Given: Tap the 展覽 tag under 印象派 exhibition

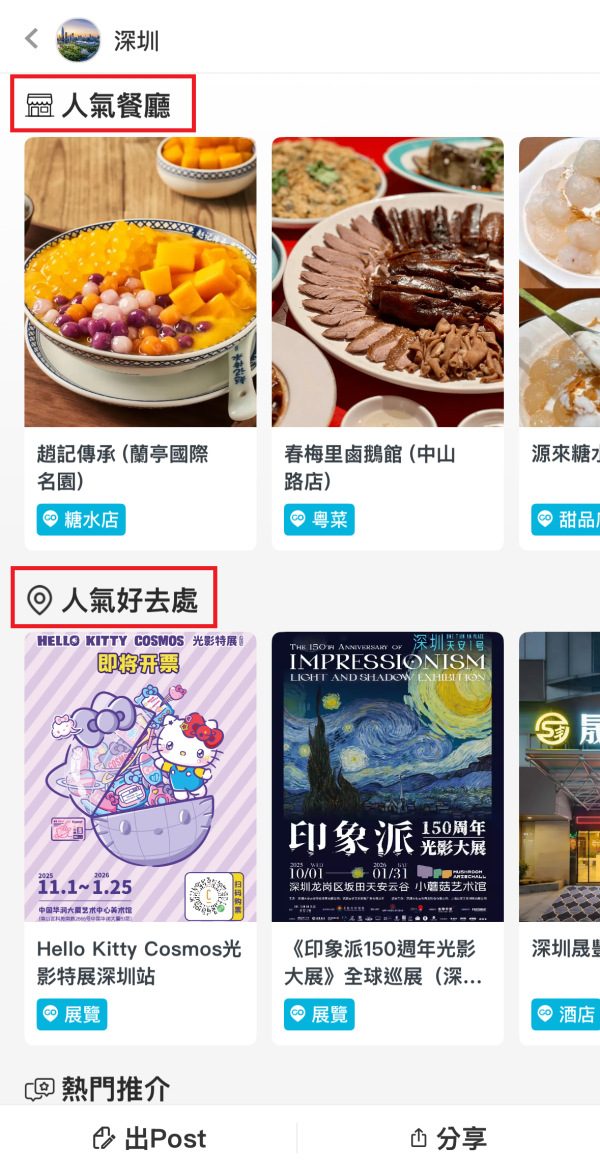Looking at the screenshot, I should click(x=319, y=1014).
